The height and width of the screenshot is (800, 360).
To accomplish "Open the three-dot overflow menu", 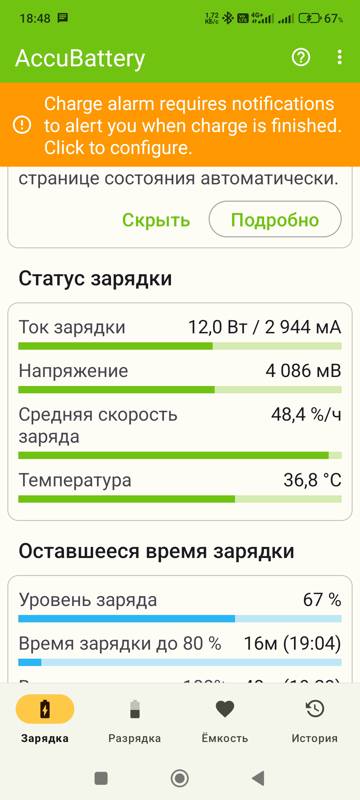I will [x=340, y=58].
